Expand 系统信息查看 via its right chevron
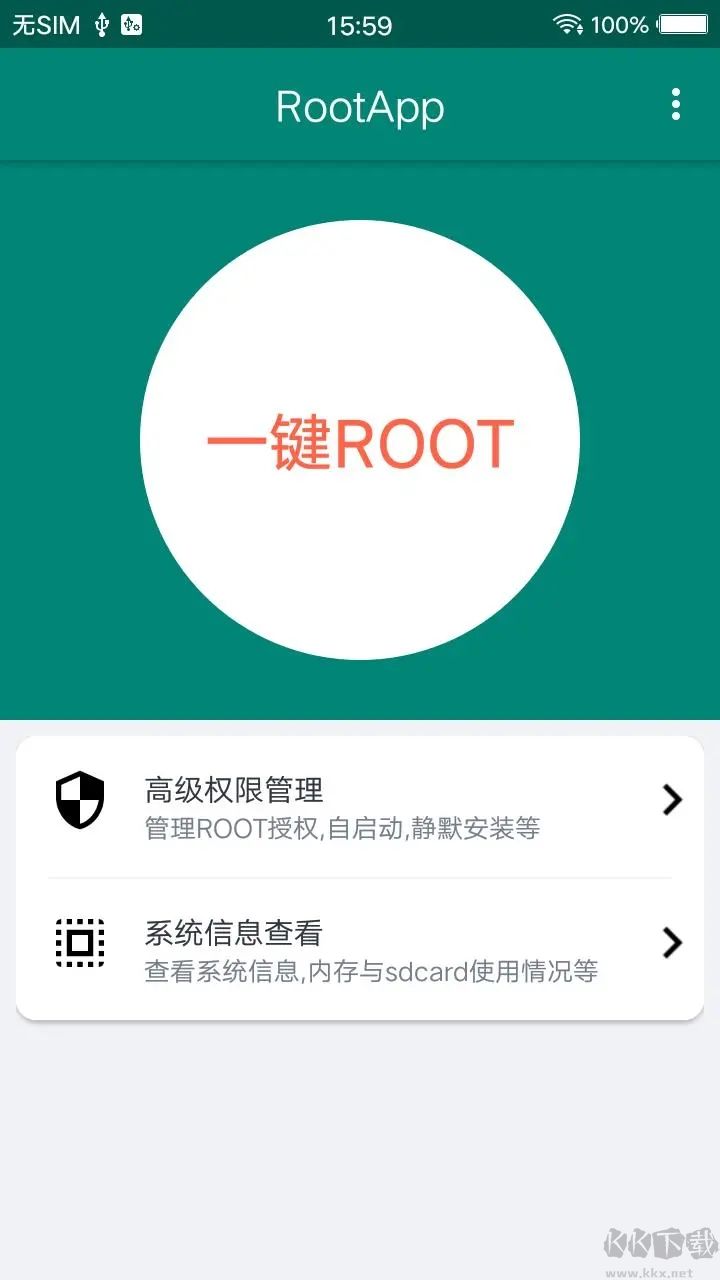This screenshot has width=720, height=1280. tap(672, 942)
